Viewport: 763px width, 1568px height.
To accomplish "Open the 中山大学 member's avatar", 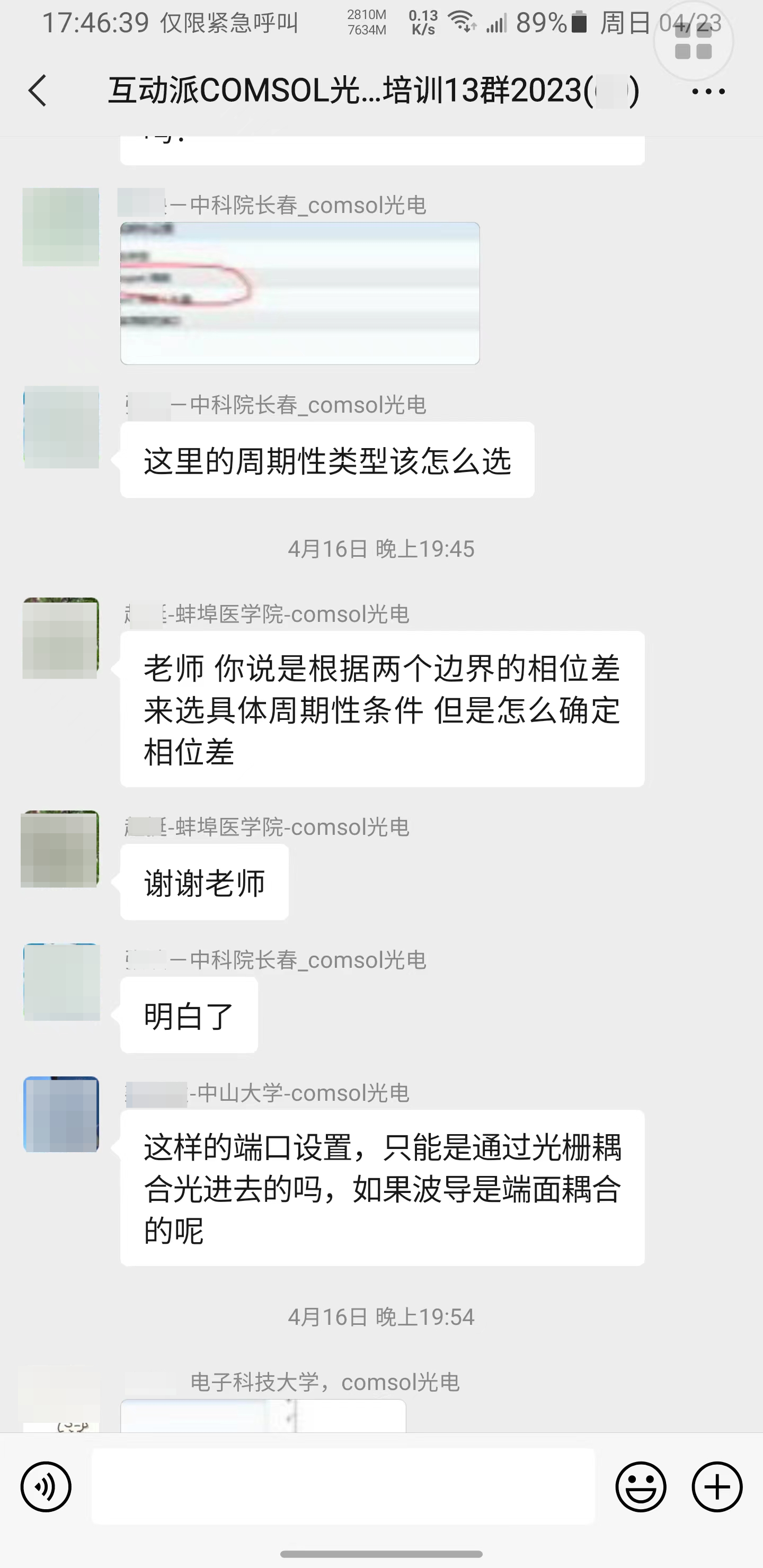I will [61, 1114].
